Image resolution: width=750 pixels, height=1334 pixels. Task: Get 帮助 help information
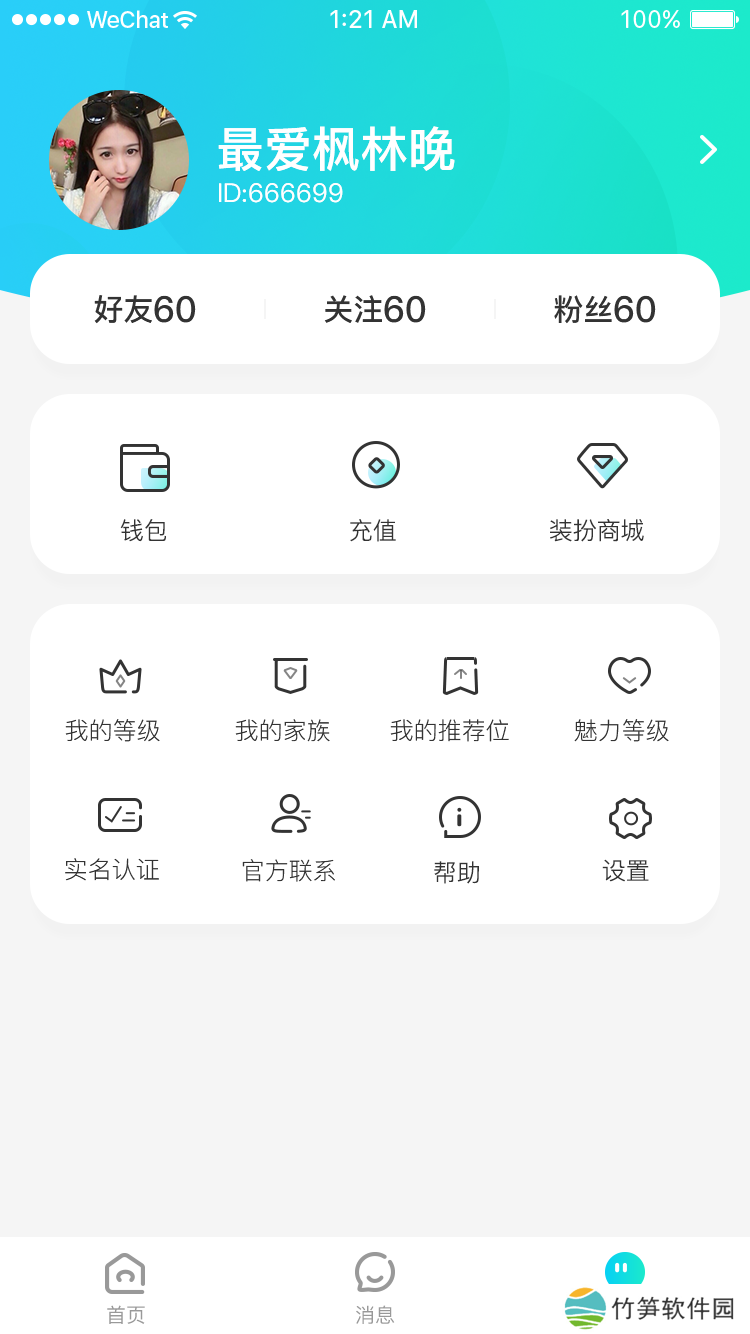coord(458,840)
